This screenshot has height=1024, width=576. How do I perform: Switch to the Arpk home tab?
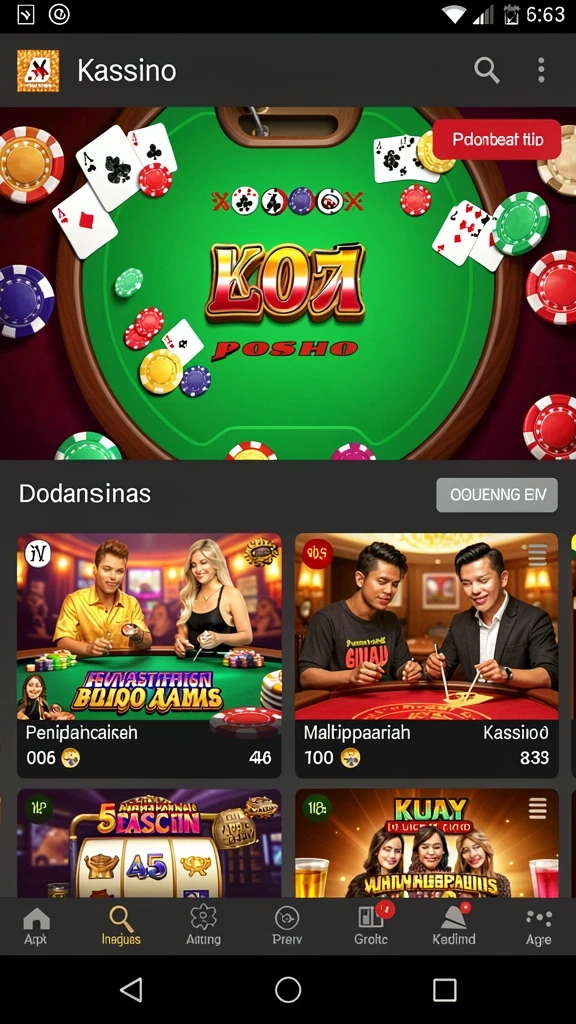[37, 927]
